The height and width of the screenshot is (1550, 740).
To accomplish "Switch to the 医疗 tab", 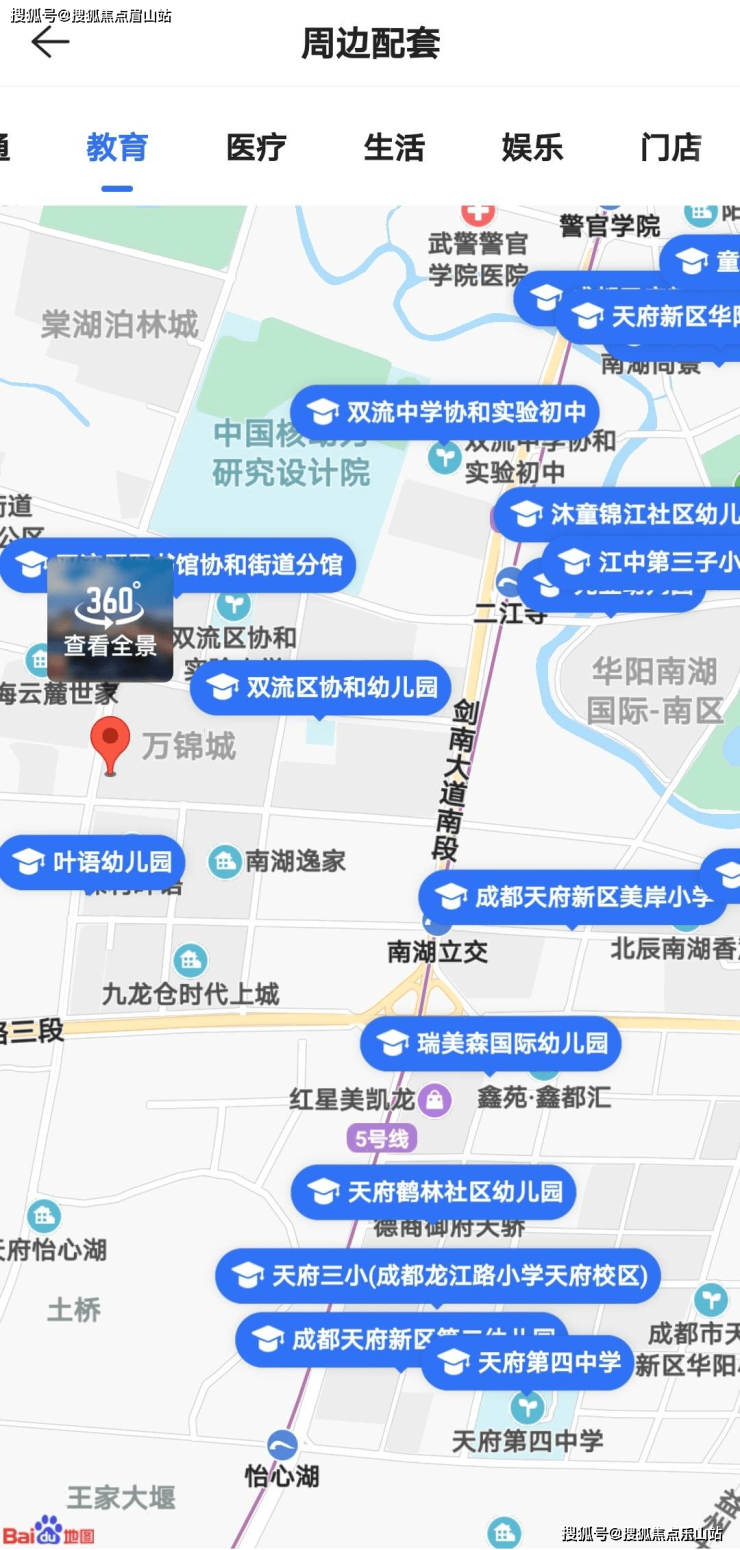I will 255,147.
